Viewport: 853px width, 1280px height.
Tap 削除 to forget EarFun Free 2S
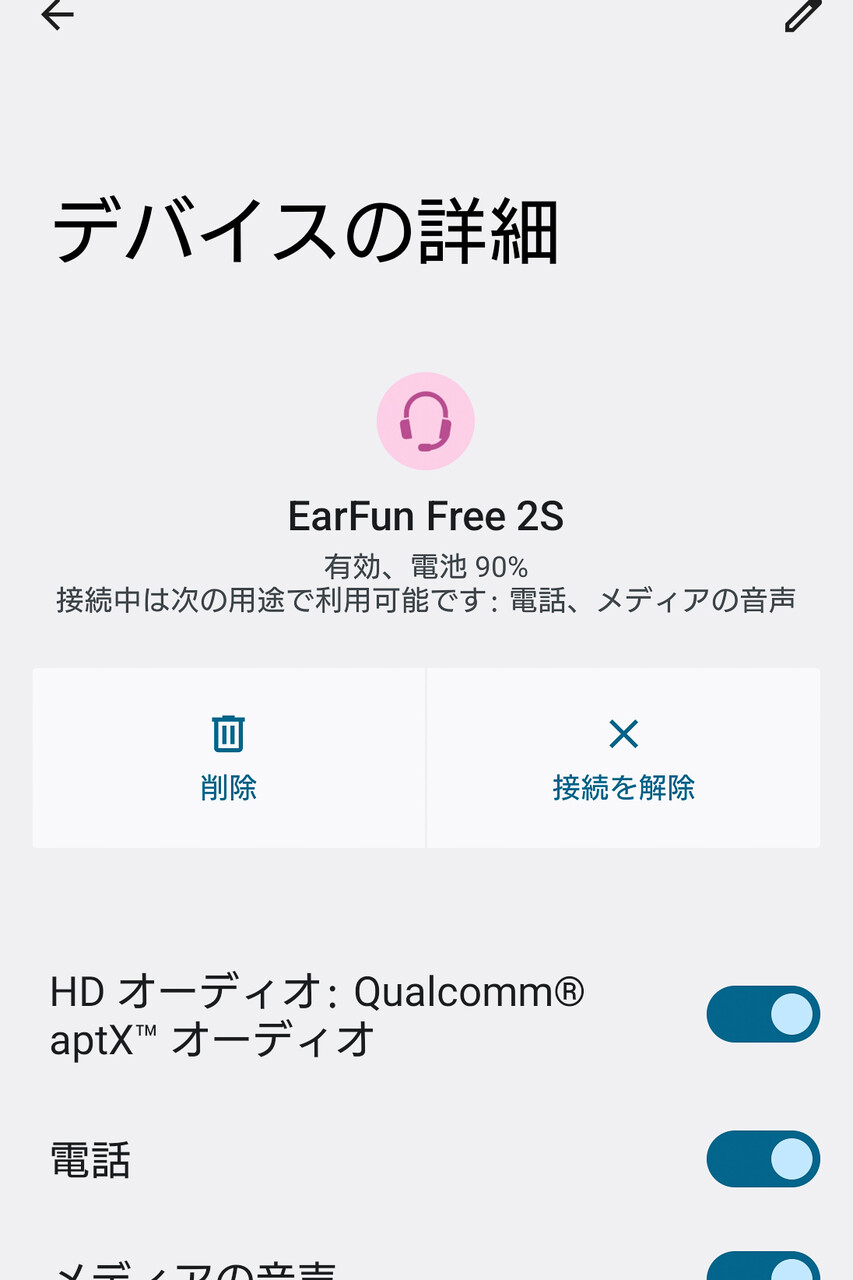[229, 758]
